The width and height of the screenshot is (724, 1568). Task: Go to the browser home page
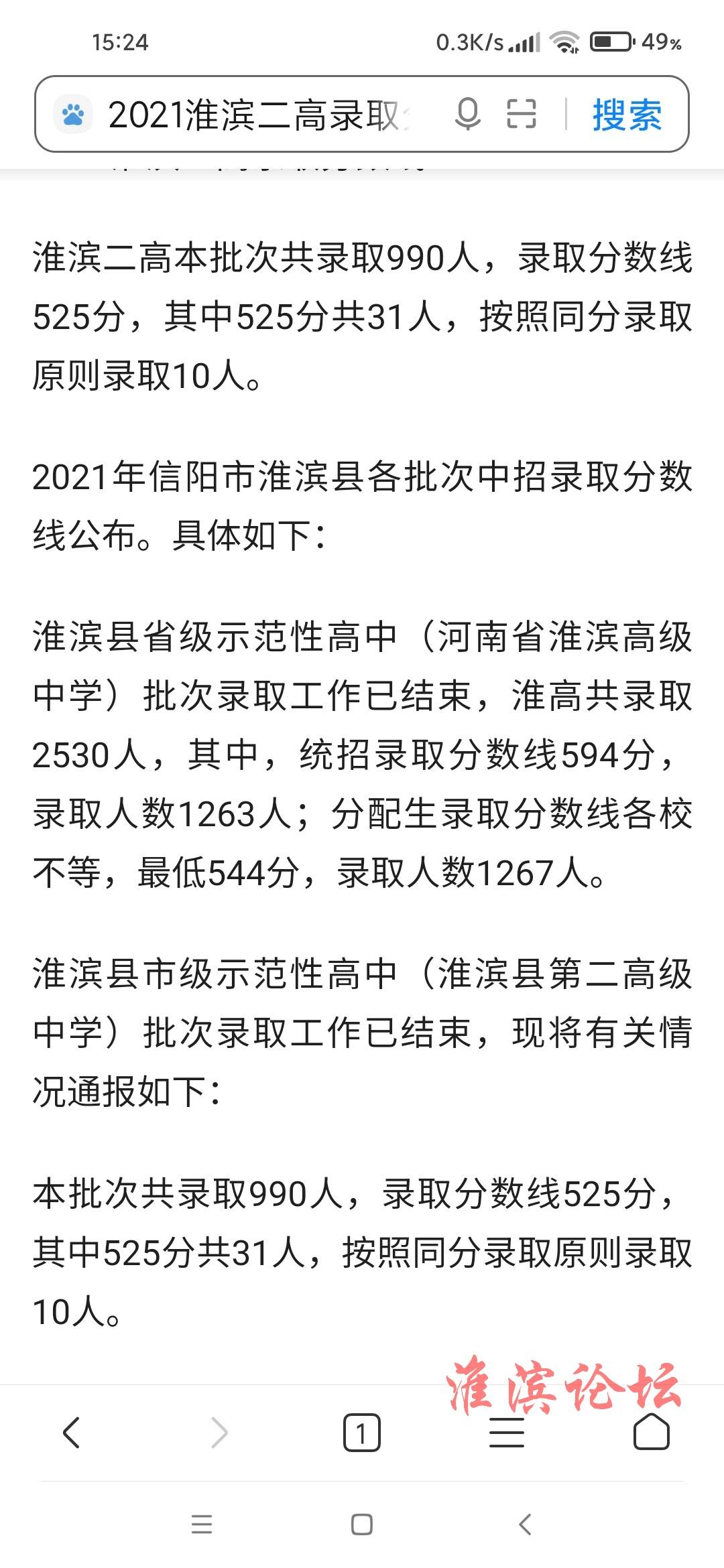click(x=652, y=1433)
